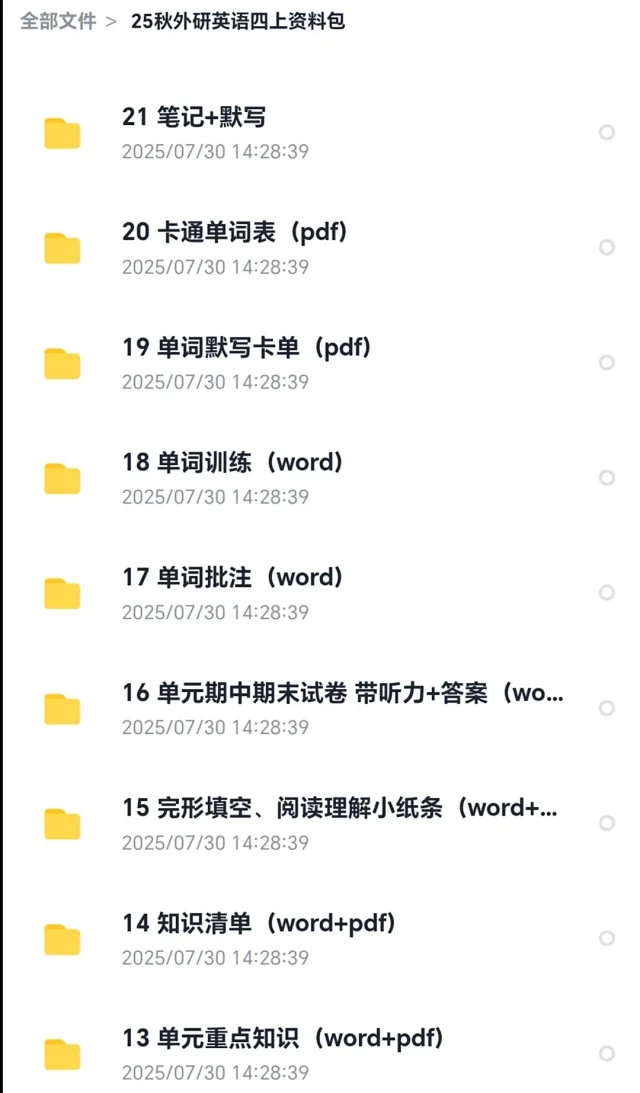Open the 15 完形填空、阅读理解小纸条 folder
This screenshot has height=1093, width=640.
tap(320, 823)
